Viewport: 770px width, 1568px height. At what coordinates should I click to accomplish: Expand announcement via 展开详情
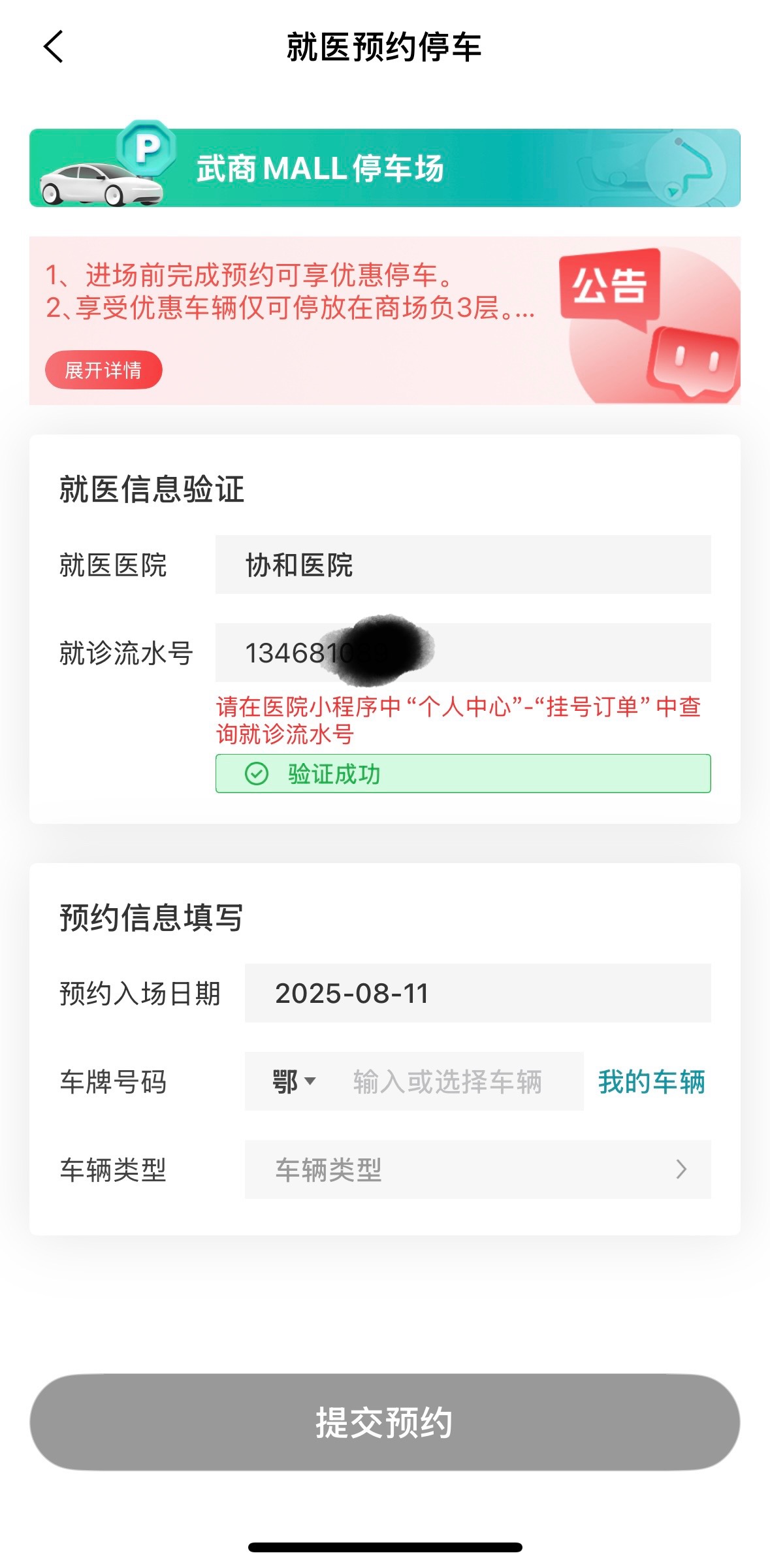103,370
